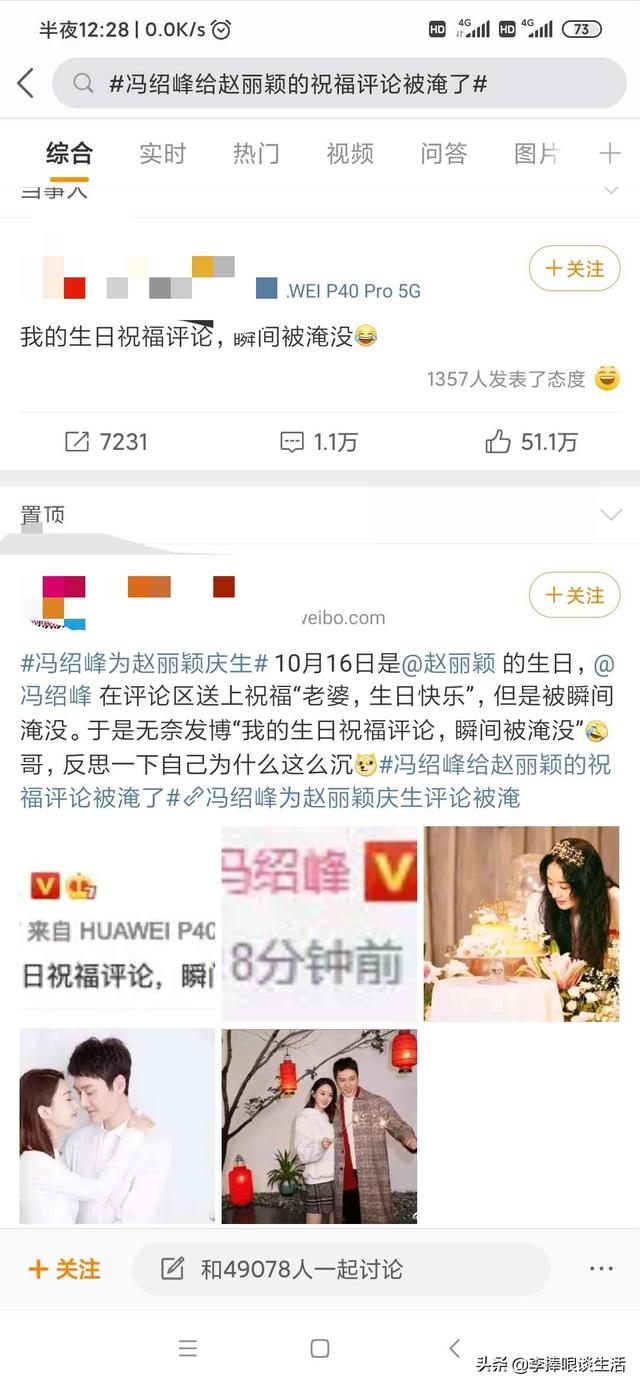
Task: Open hashtag #冯绍峰为赵丽颖庆生#
Action: (144, 663)
